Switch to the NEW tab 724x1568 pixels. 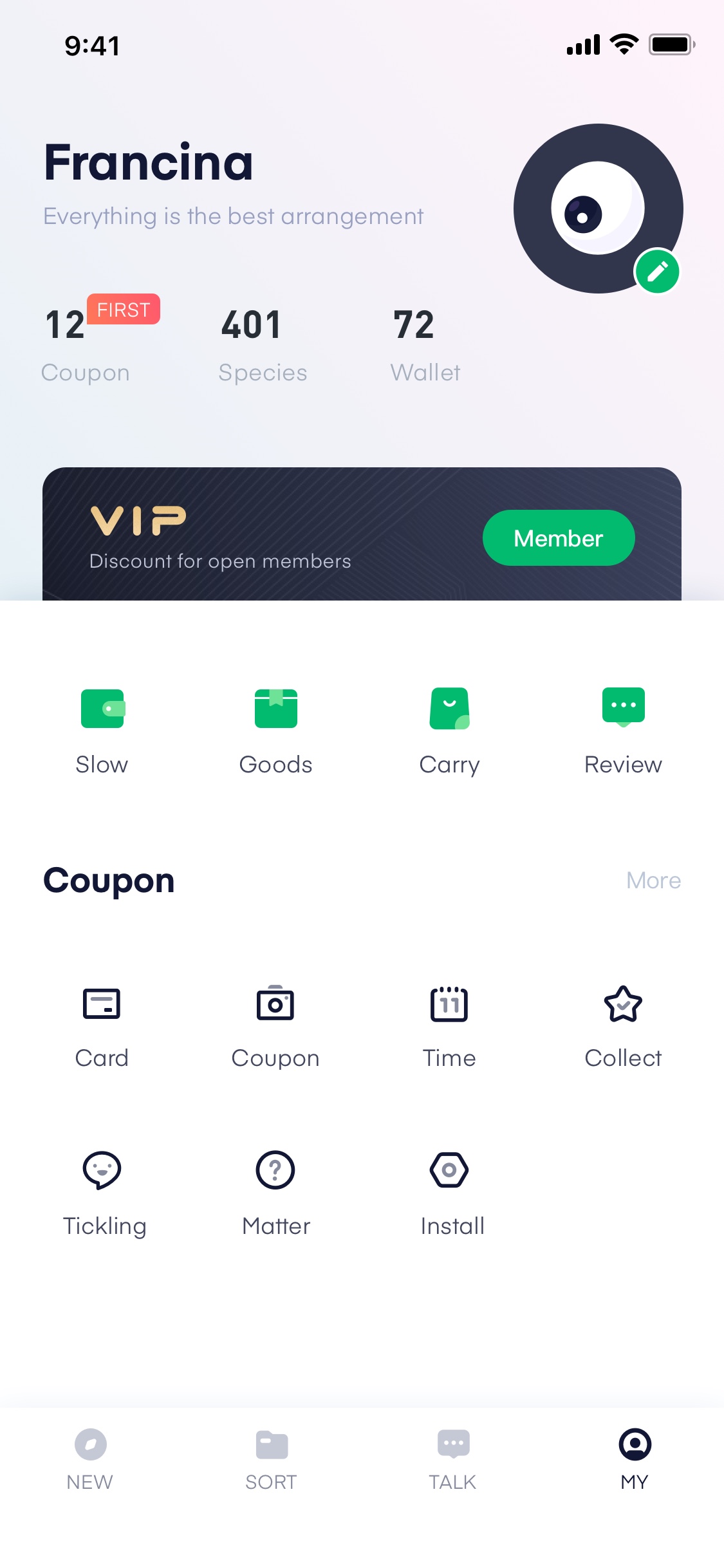tap(90, 1460)
